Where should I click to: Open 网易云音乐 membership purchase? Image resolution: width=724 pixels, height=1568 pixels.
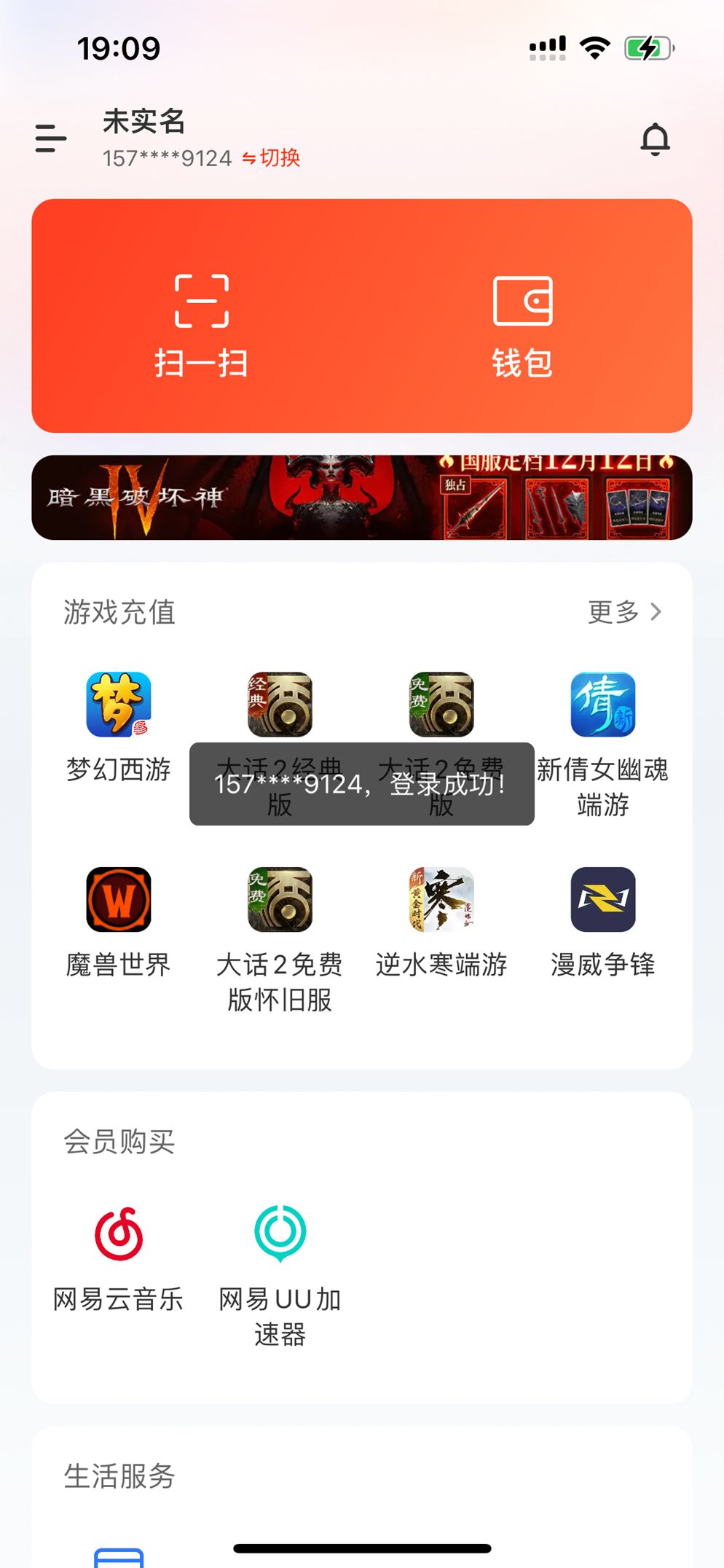119,1234
